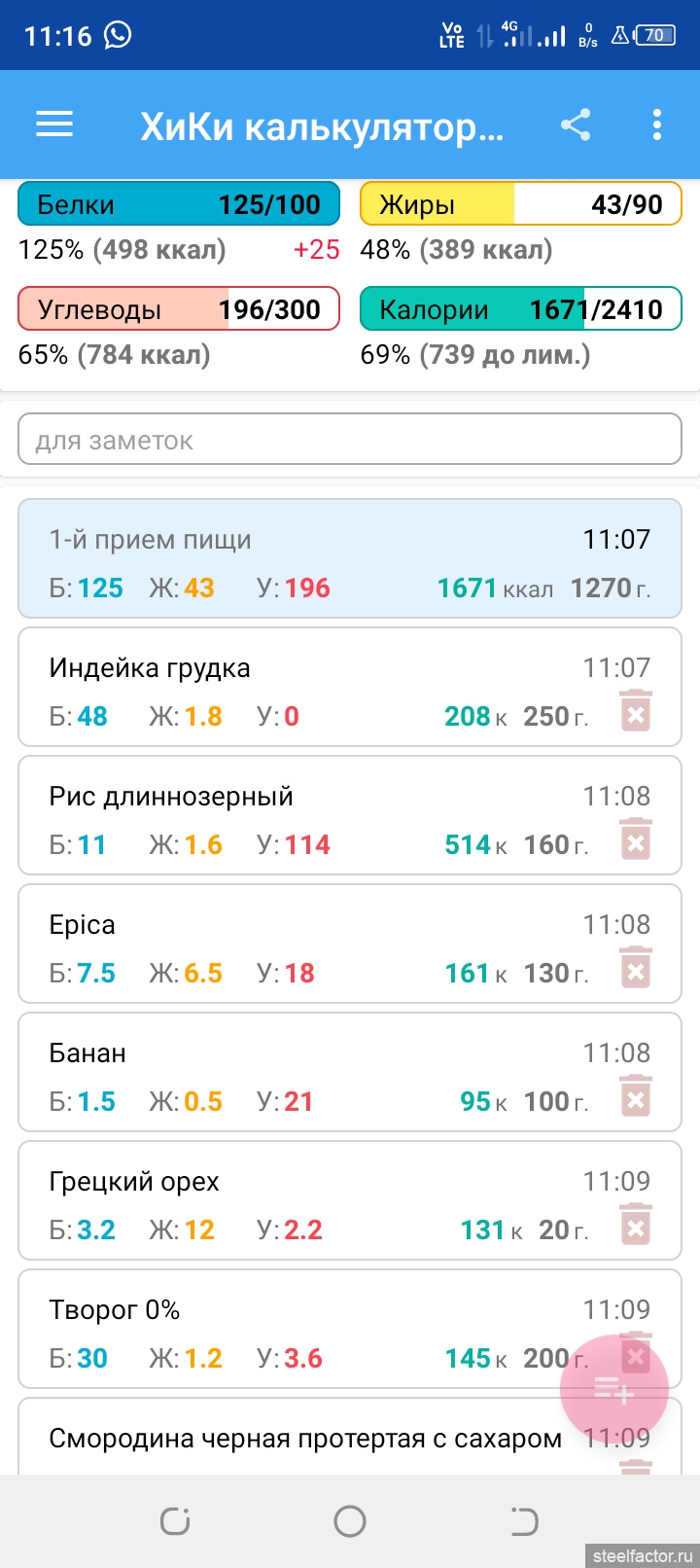Share the food diary
Screen dimensions: 700x1568
pyautogui.click(x=576, y=125)
